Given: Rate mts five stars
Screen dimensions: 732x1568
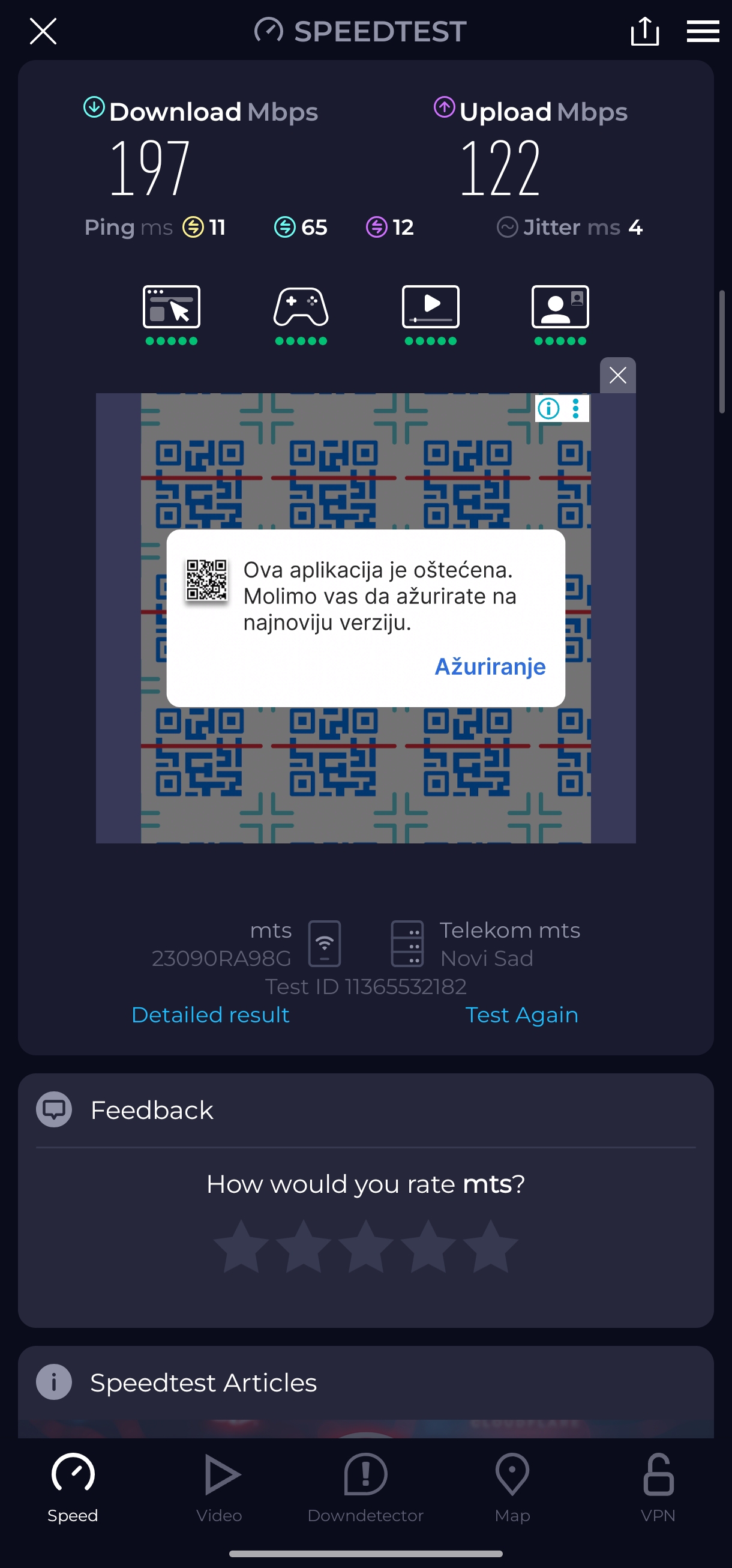Looking at the screenshot, I should click(490, 1247).
